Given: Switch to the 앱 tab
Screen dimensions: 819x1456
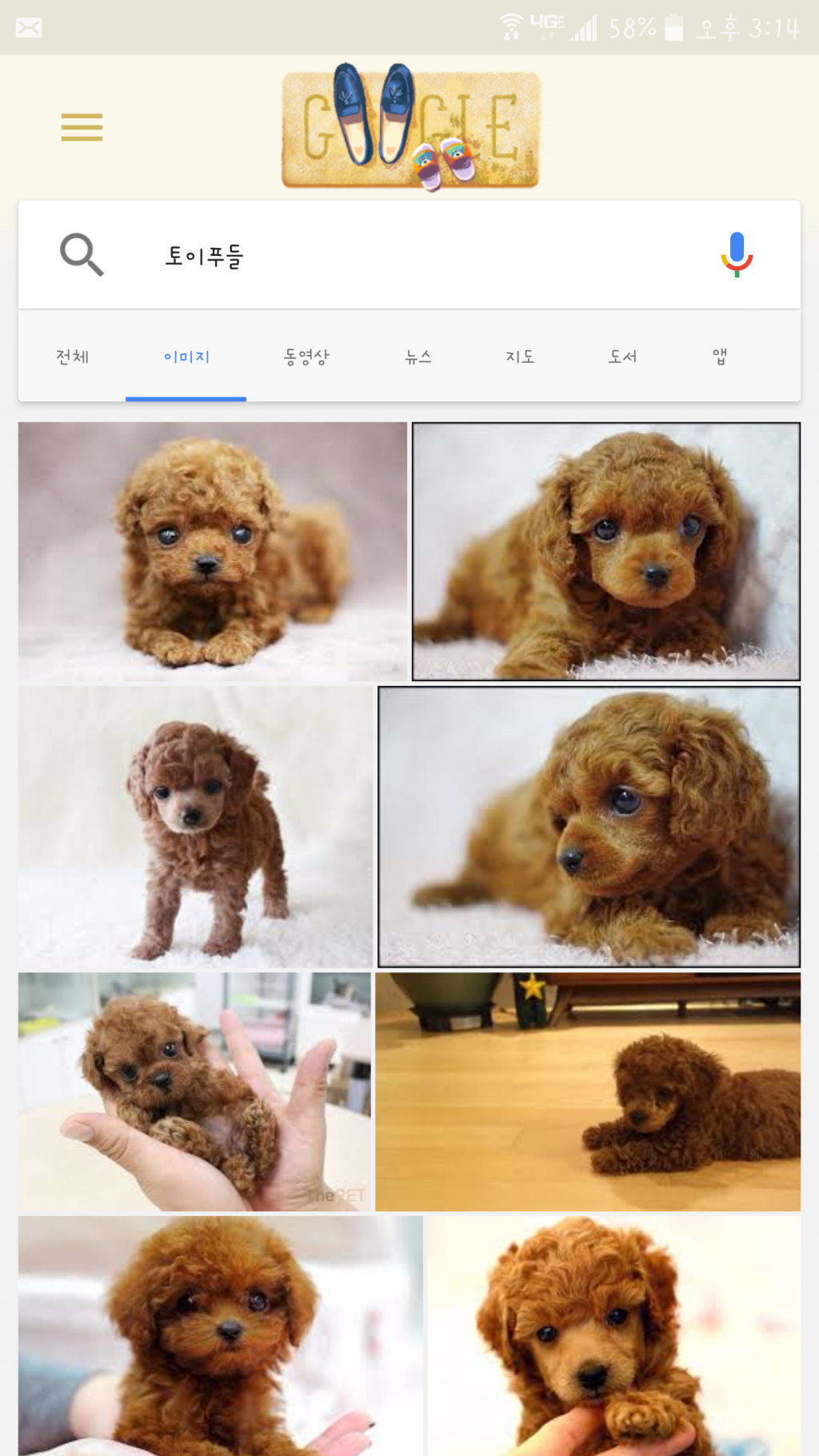Looking at the screenshot, I should click(720, 357).
